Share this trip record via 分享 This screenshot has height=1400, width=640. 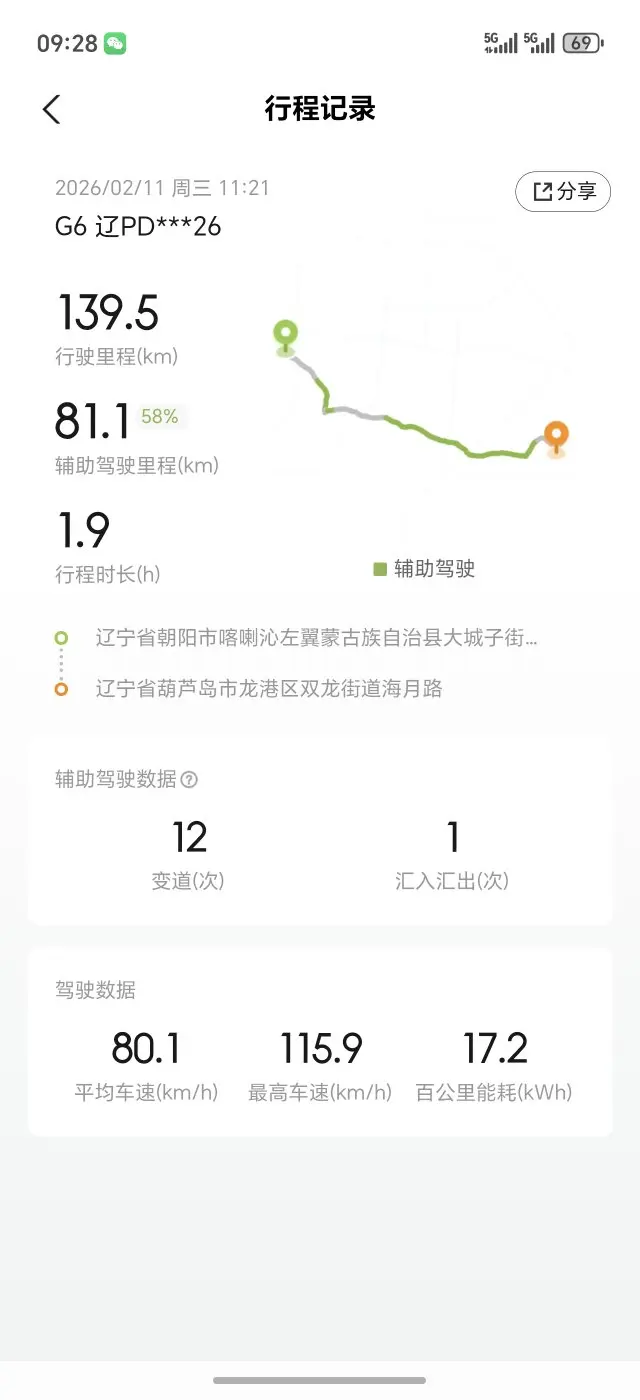[563, 191]
